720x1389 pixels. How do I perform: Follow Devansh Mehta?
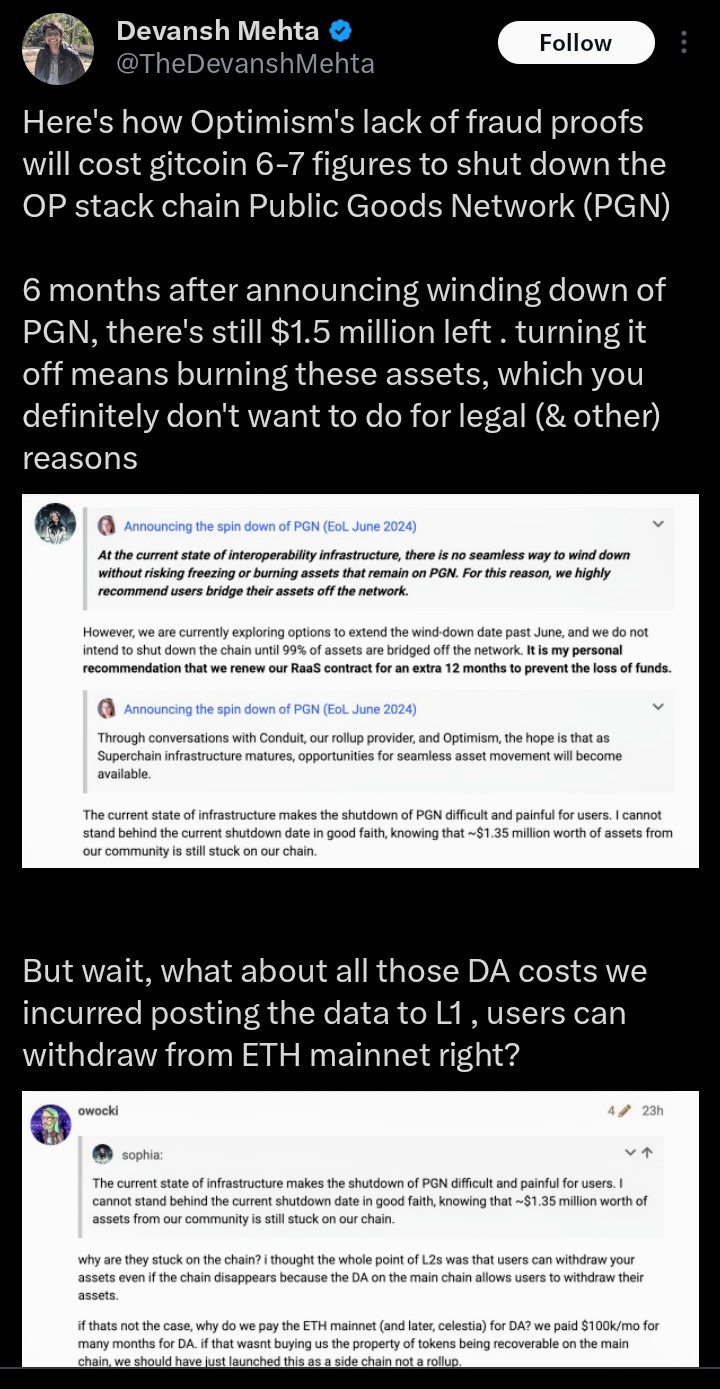click(575, 43)
